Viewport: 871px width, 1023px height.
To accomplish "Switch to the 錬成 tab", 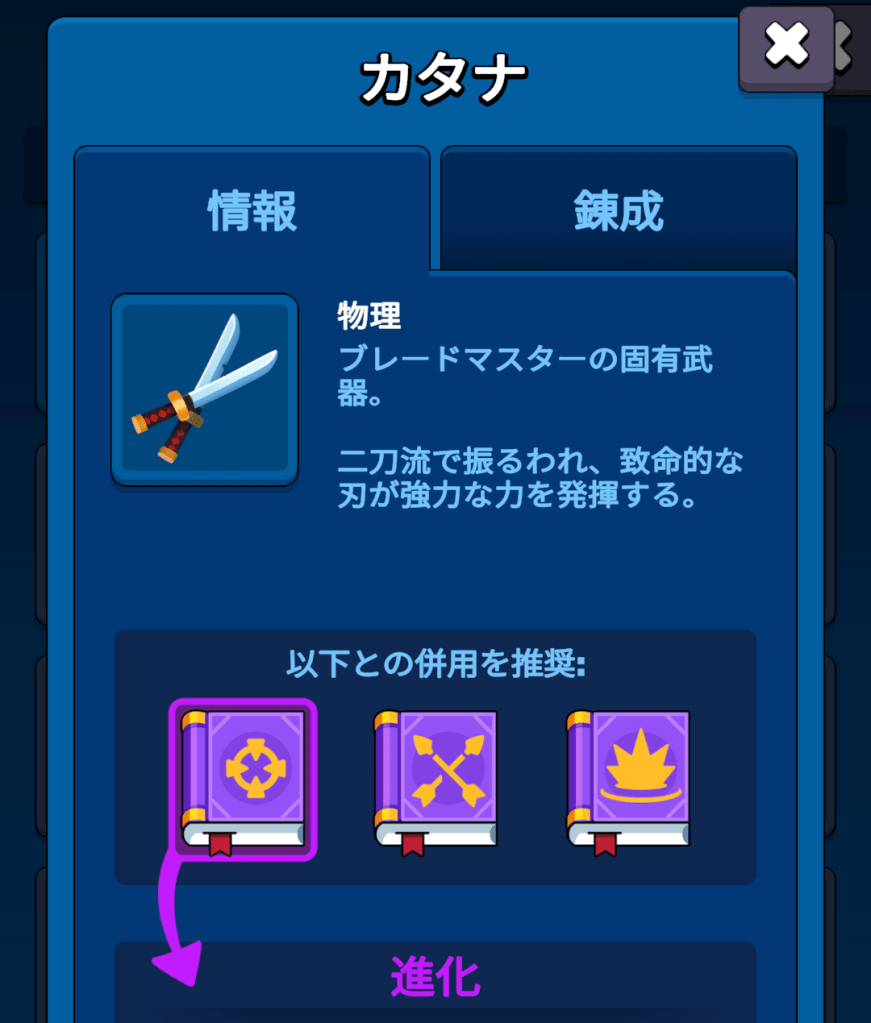I will point(618,210).
